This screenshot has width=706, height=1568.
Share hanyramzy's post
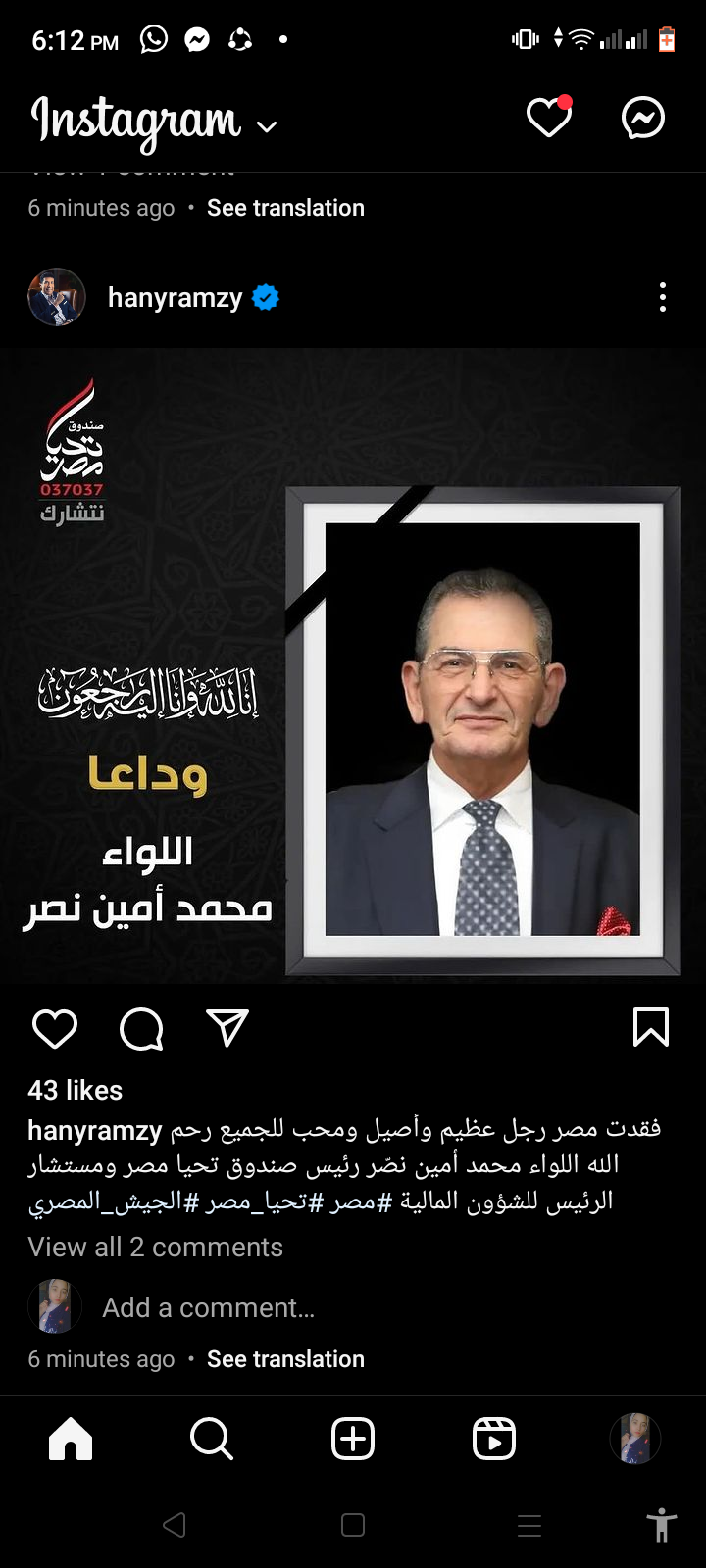tap(227, 1028)
